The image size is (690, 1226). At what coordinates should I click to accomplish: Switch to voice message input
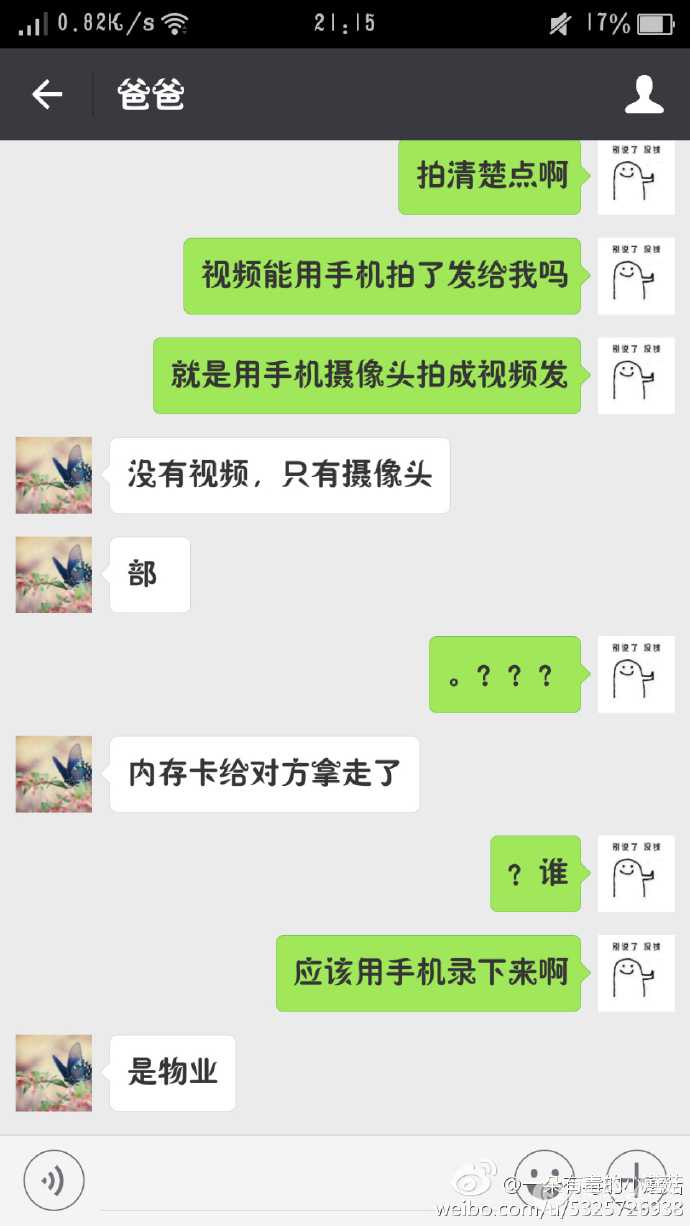click(x=54, y=1180)
